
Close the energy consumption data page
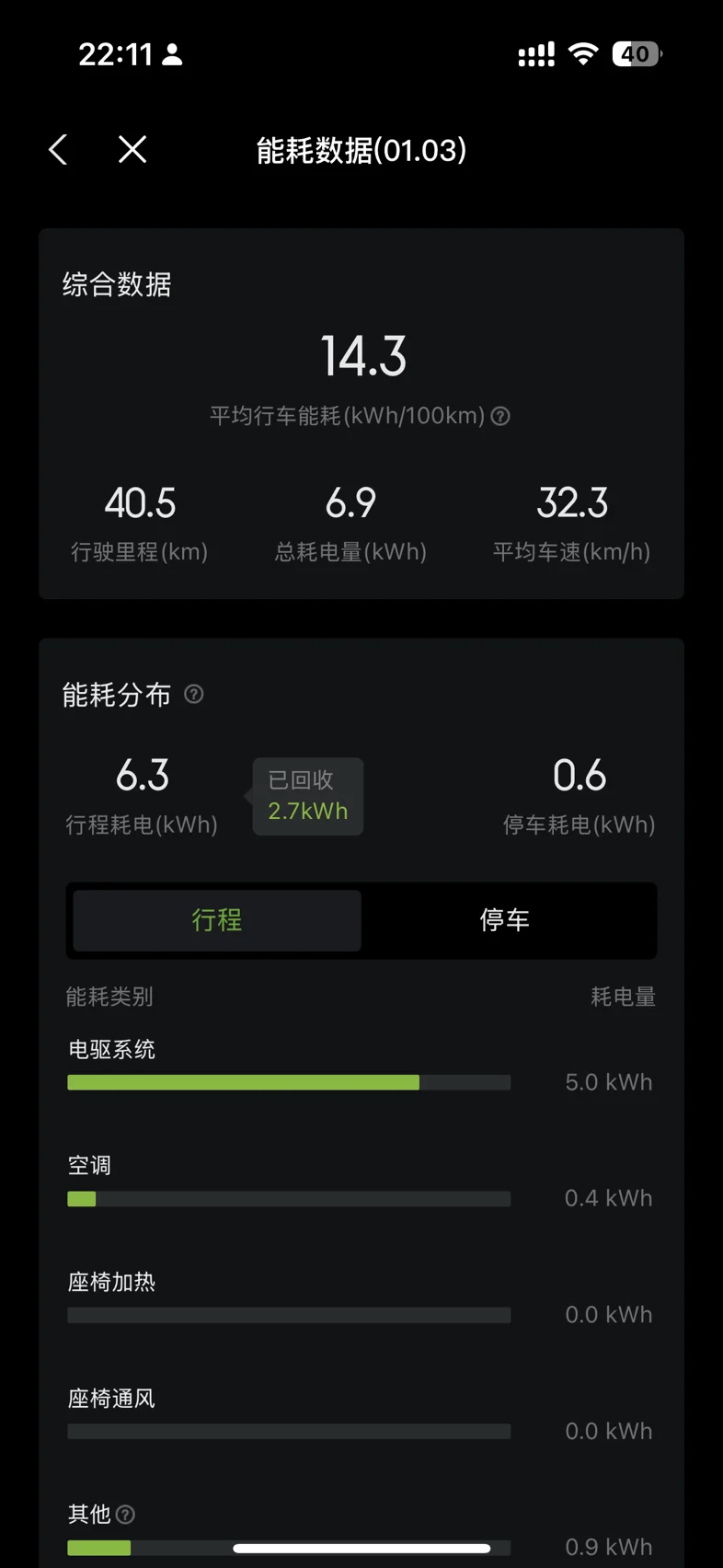click(x=132, y=149)
